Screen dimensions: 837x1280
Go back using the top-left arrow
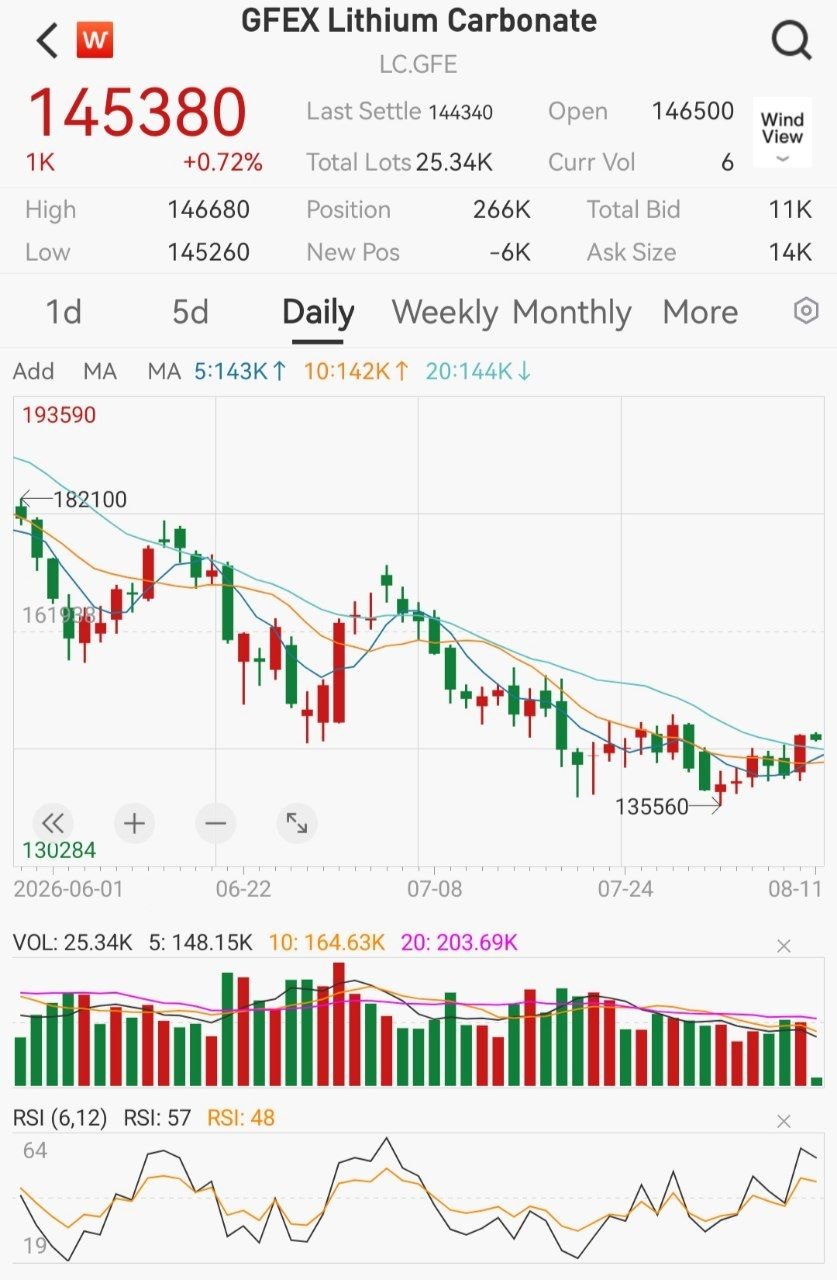click(47, 41)
